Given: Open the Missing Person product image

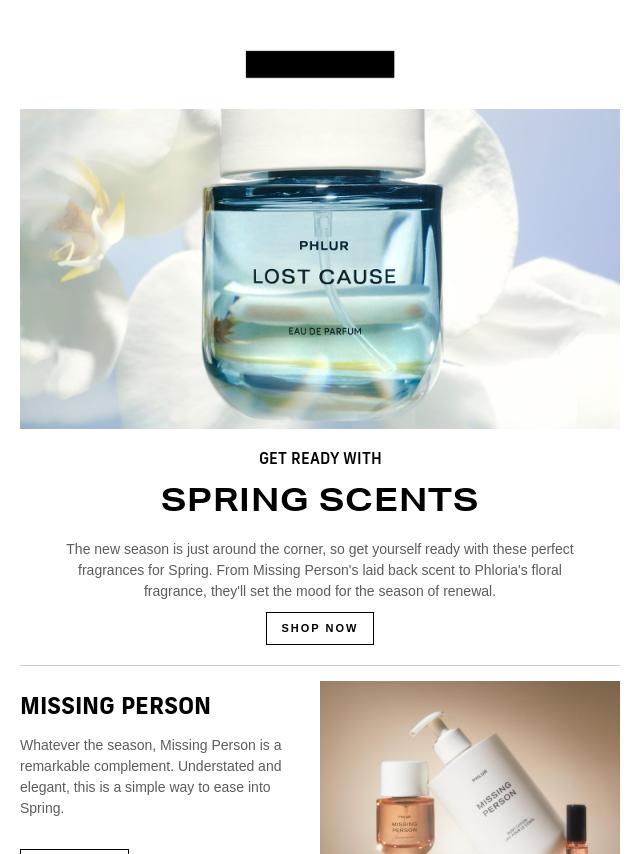Looking at the screenshot, I should tap(469, 767).
